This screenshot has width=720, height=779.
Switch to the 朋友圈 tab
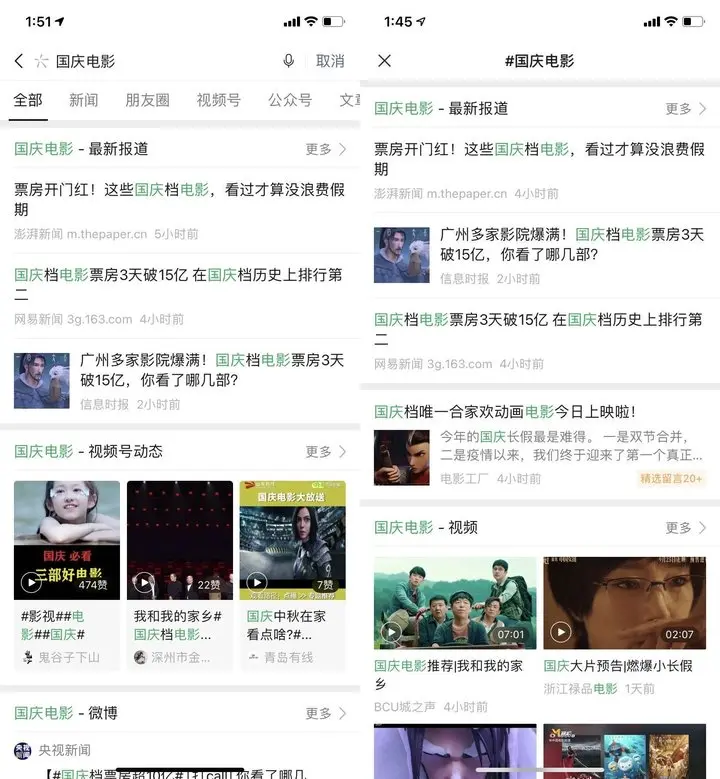pos(147,100)
